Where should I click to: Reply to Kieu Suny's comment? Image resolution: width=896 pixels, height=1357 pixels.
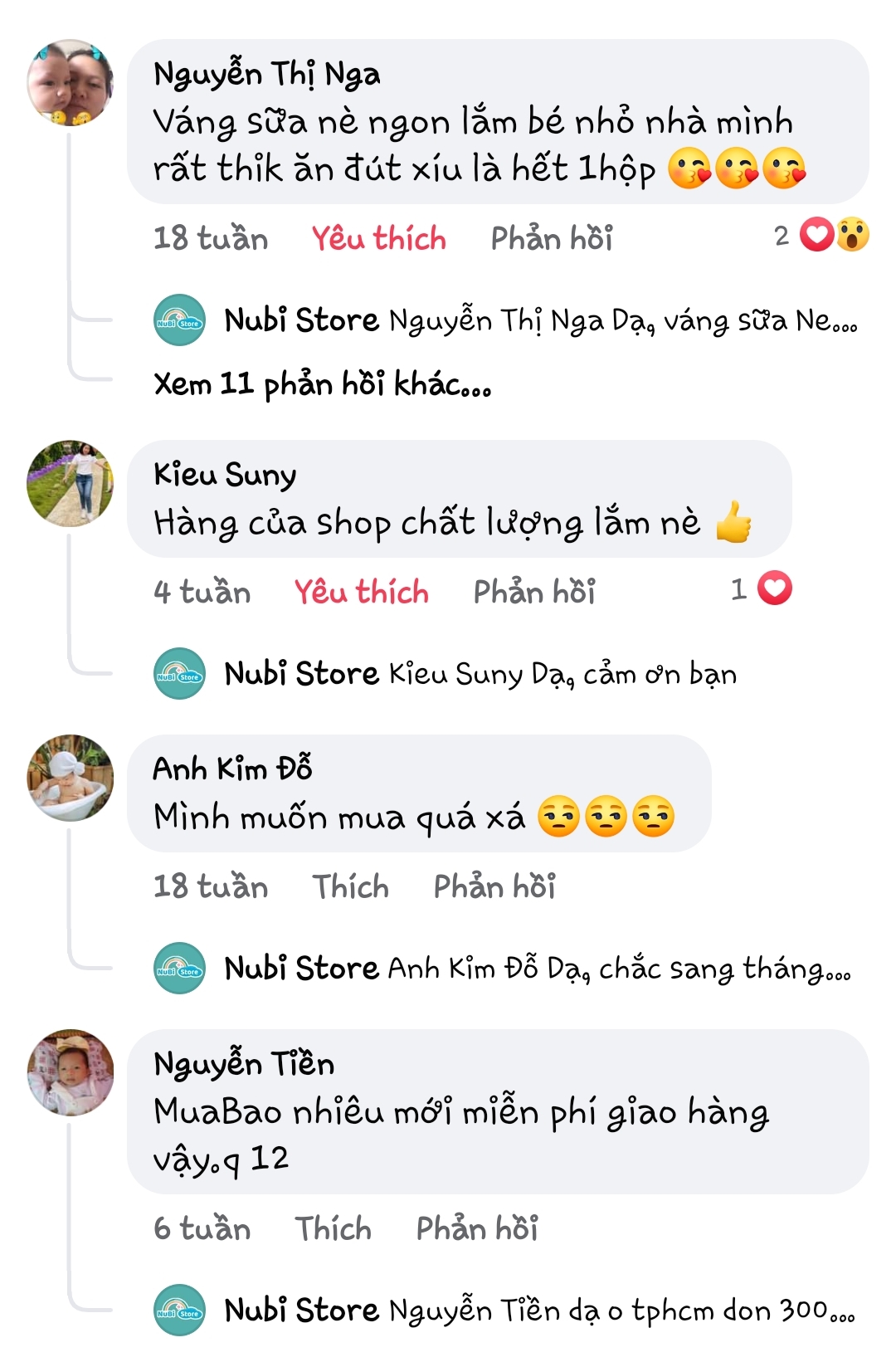coord(534,593)
